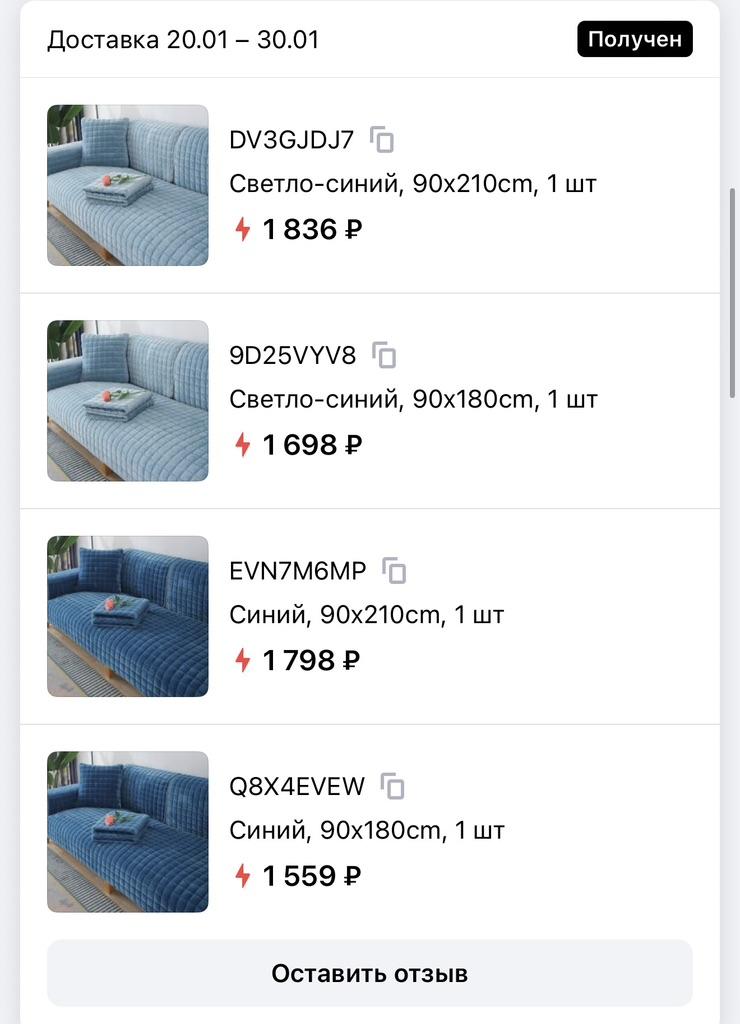Open the light-blue 90x210cm cover picture
The image size is (740, 1024).
pos(128,185)
